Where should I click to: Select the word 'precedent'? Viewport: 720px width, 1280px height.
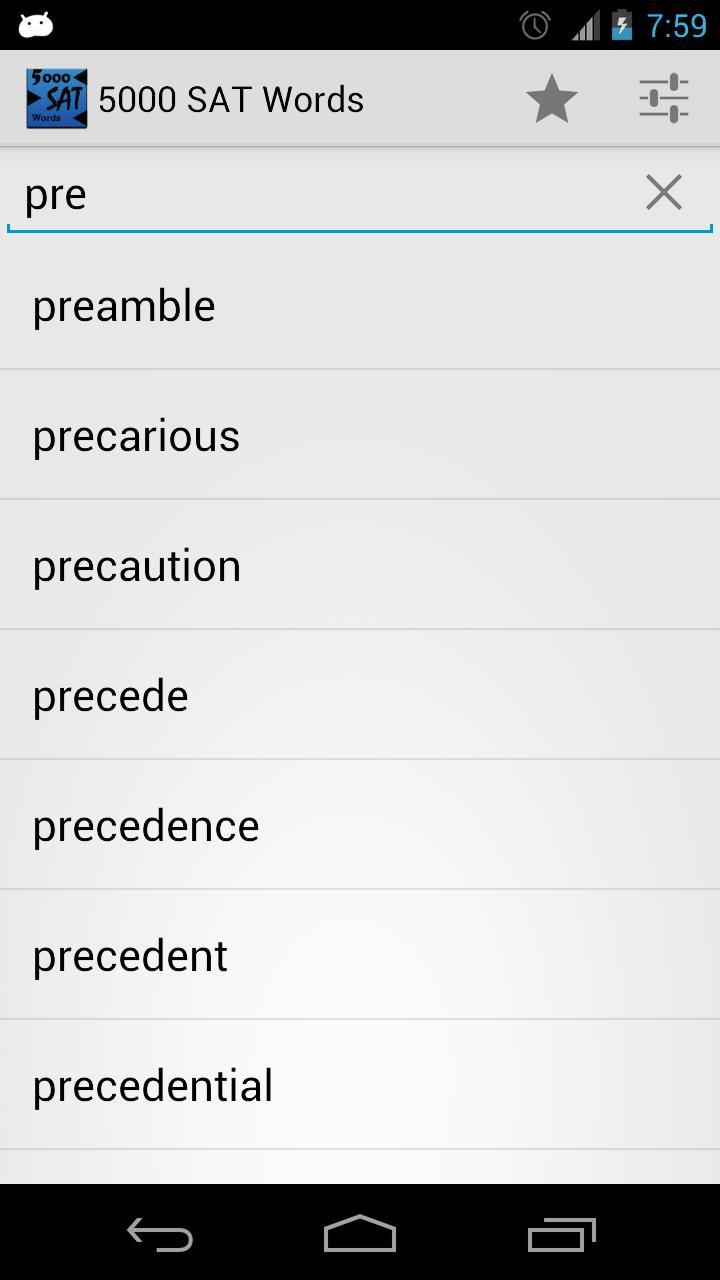click(x=360, y=956)
